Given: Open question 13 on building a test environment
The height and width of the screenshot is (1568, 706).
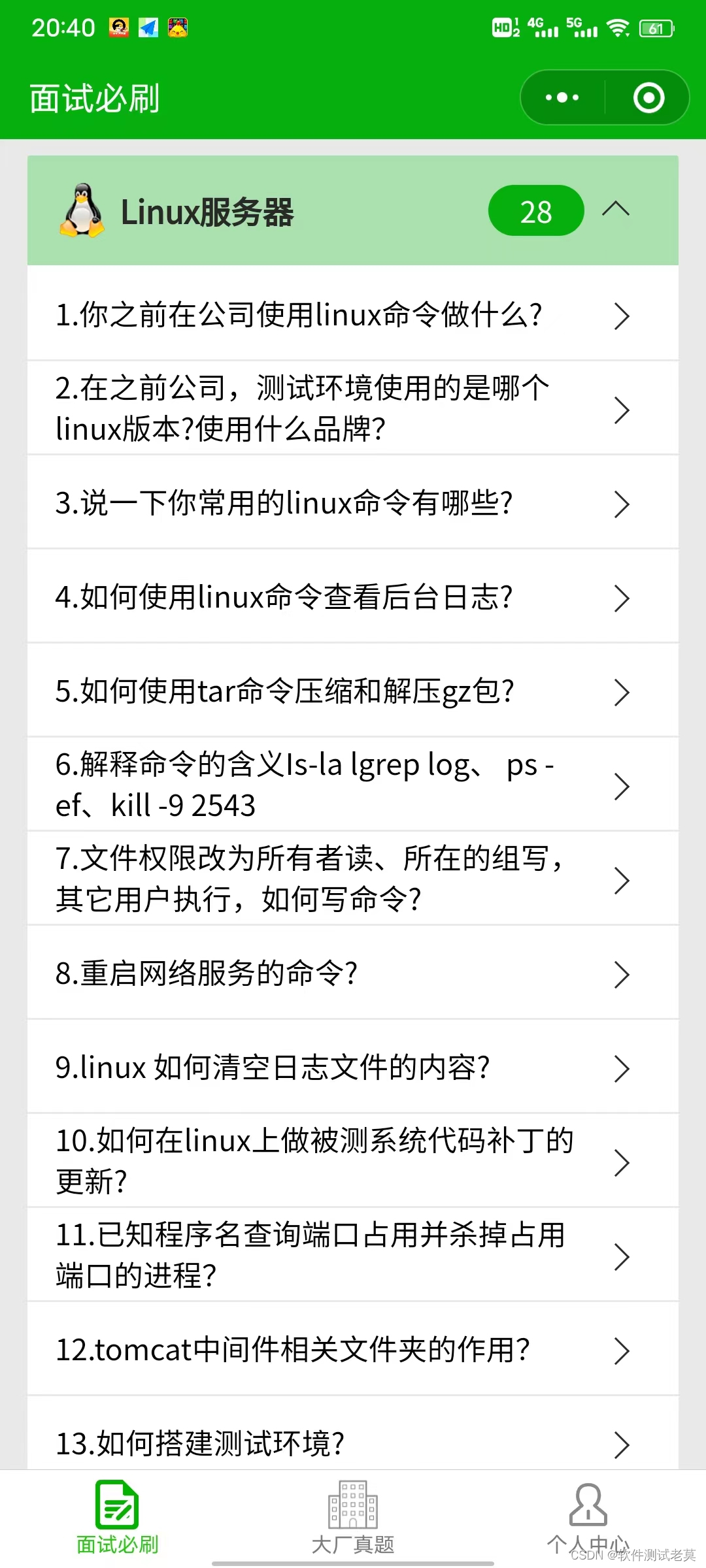Looking at the screenshot, I should click(353, 1434).
